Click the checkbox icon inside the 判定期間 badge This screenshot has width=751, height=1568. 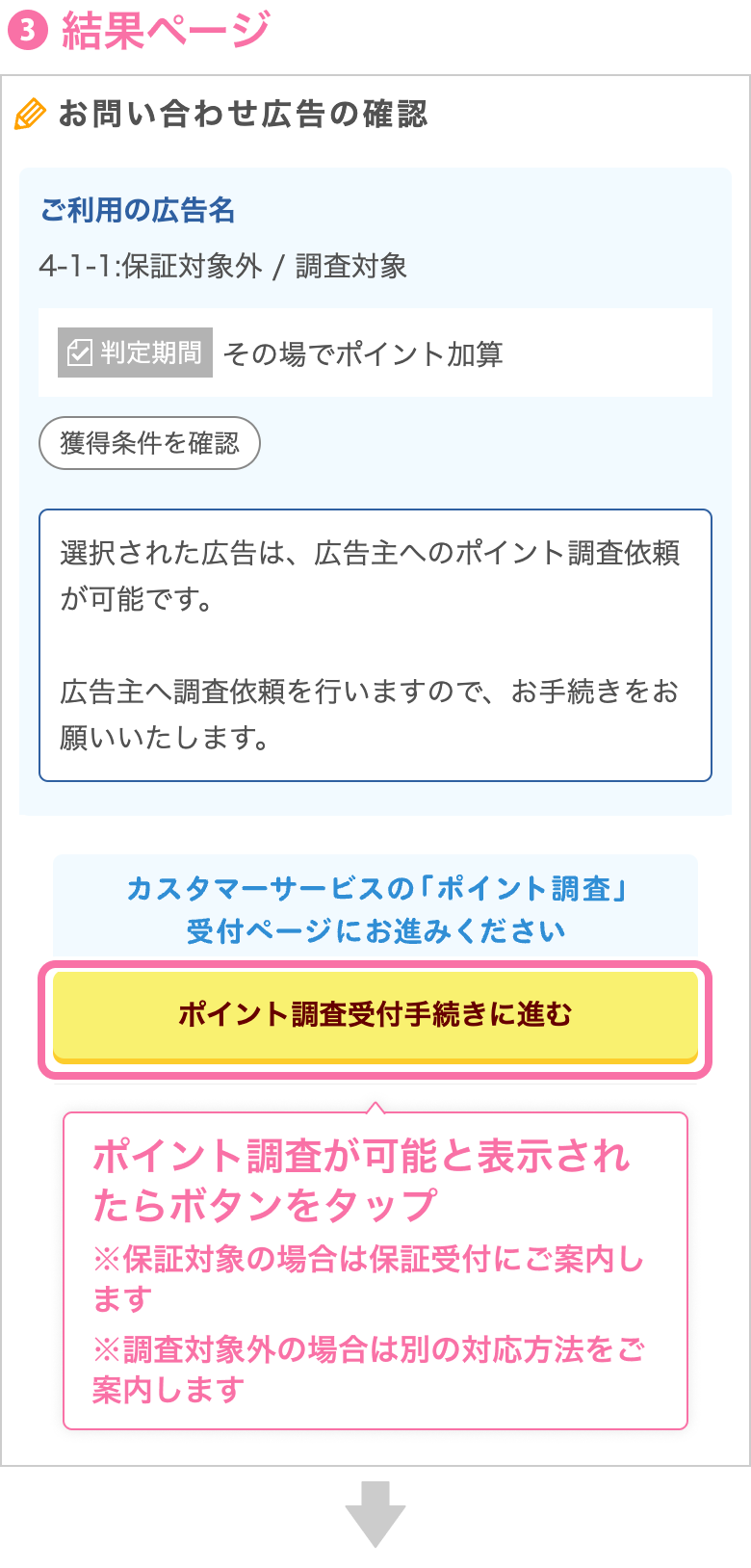point(81,353)
